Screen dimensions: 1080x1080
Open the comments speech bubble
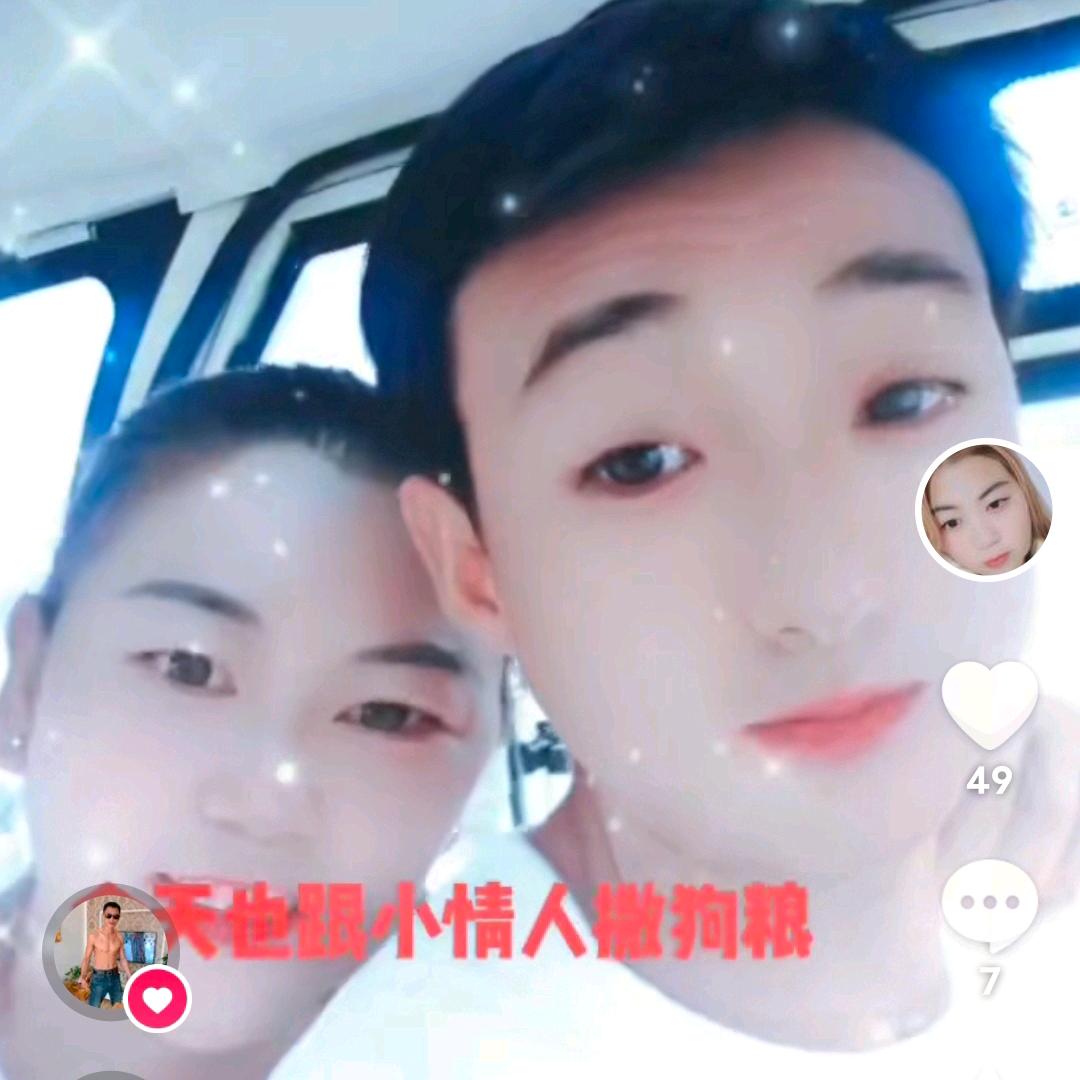989,904
